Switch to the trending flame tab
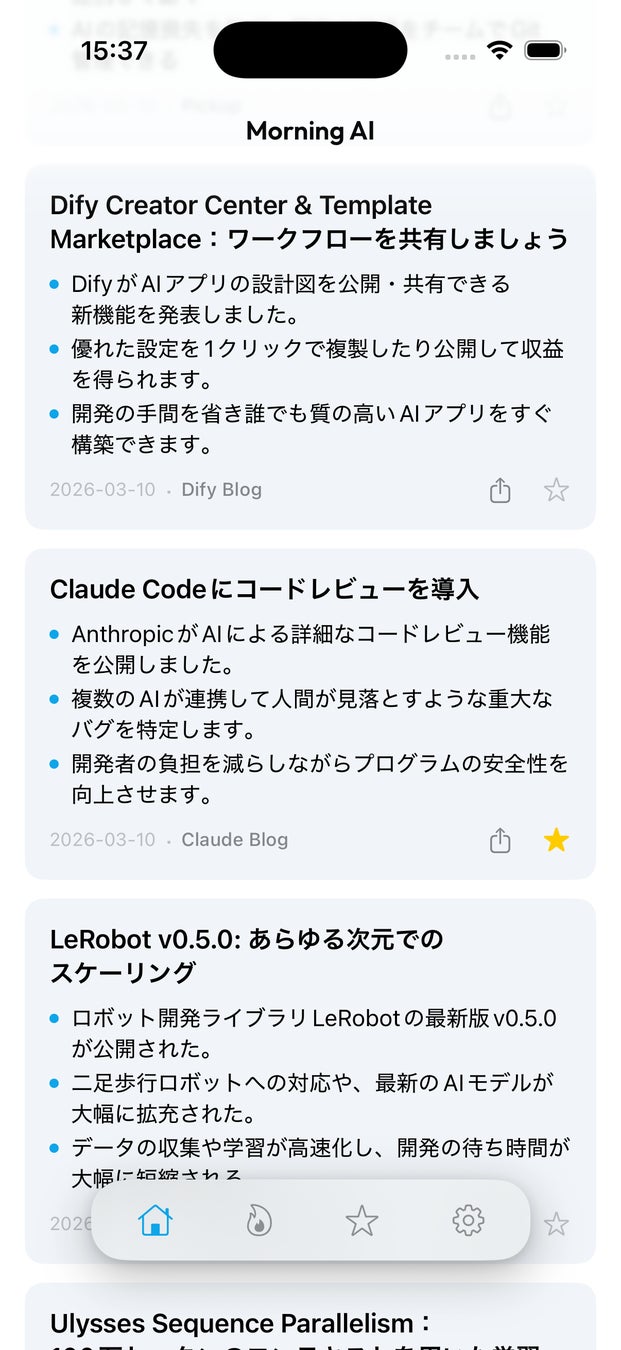The height and width of the screenshot is (1350, 621). coord(259,1220)
